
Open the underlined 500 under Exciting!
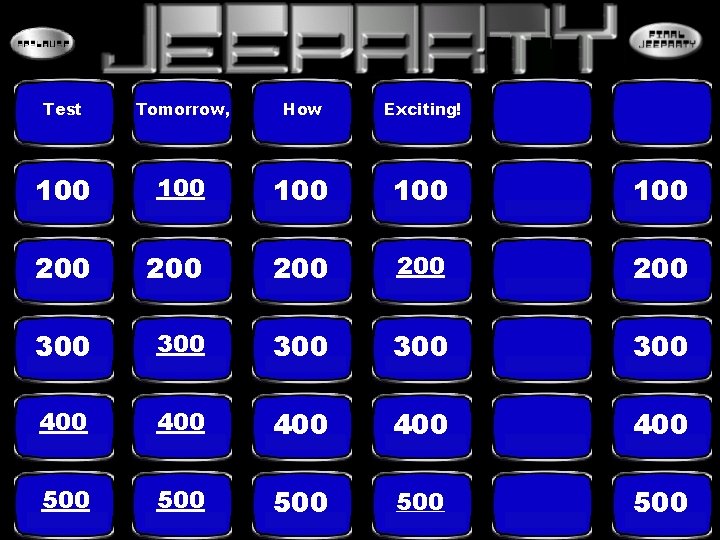[x=421, y=501]
